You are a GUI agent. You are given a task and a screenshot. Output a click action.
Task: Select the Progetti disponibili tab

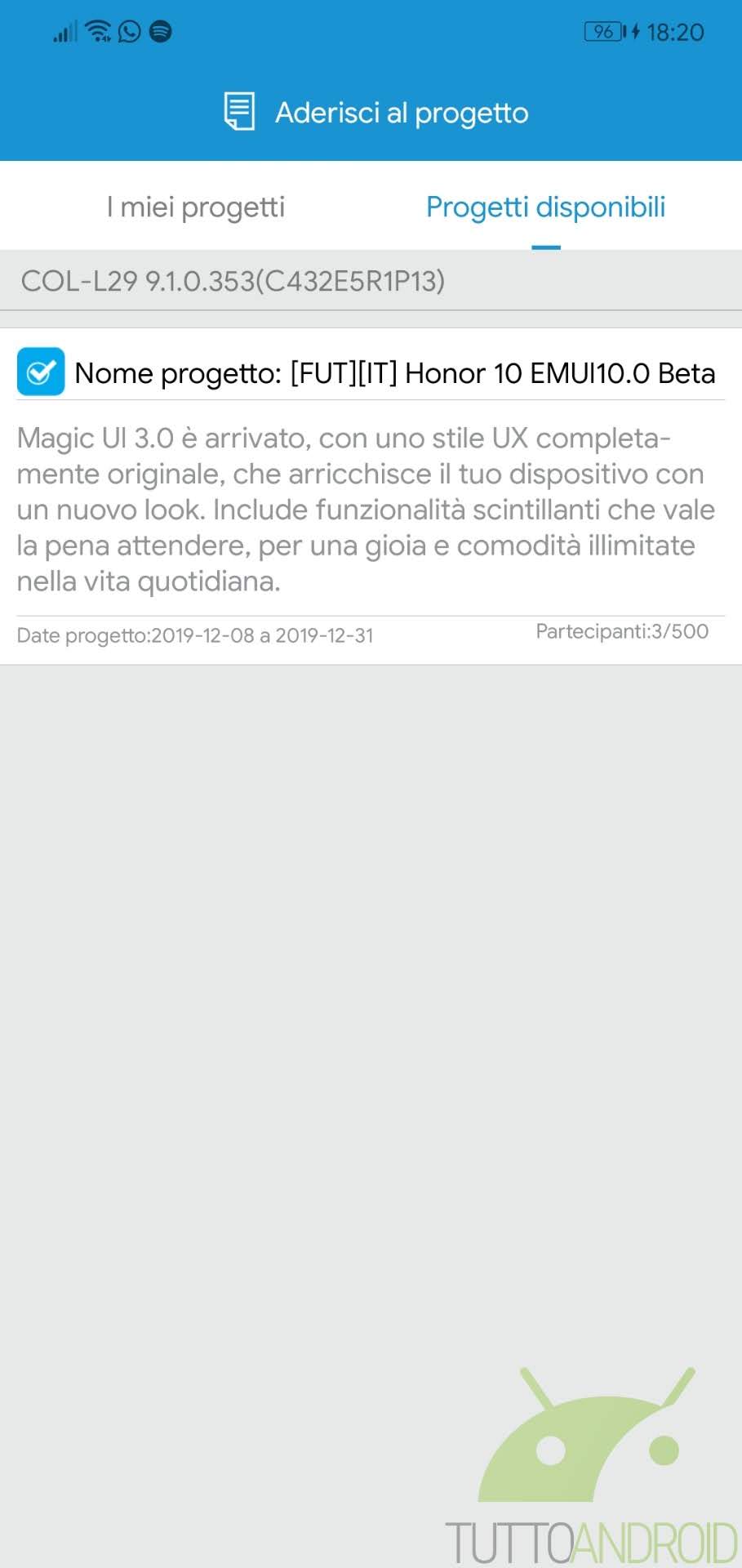pyautogui.click(x=545, y=207)
